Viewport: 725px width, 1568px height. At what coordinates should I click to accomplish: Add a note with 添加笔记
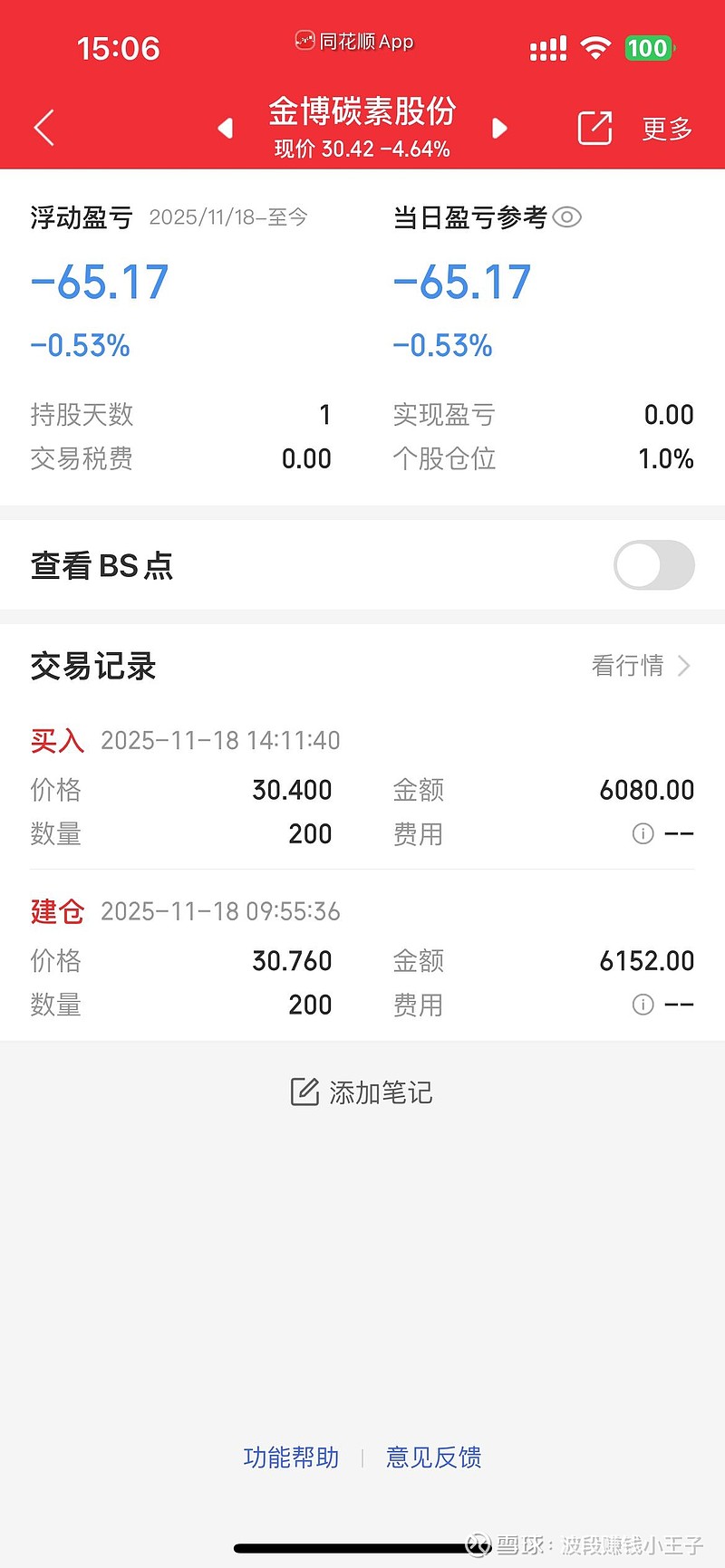coord(362,1092)
